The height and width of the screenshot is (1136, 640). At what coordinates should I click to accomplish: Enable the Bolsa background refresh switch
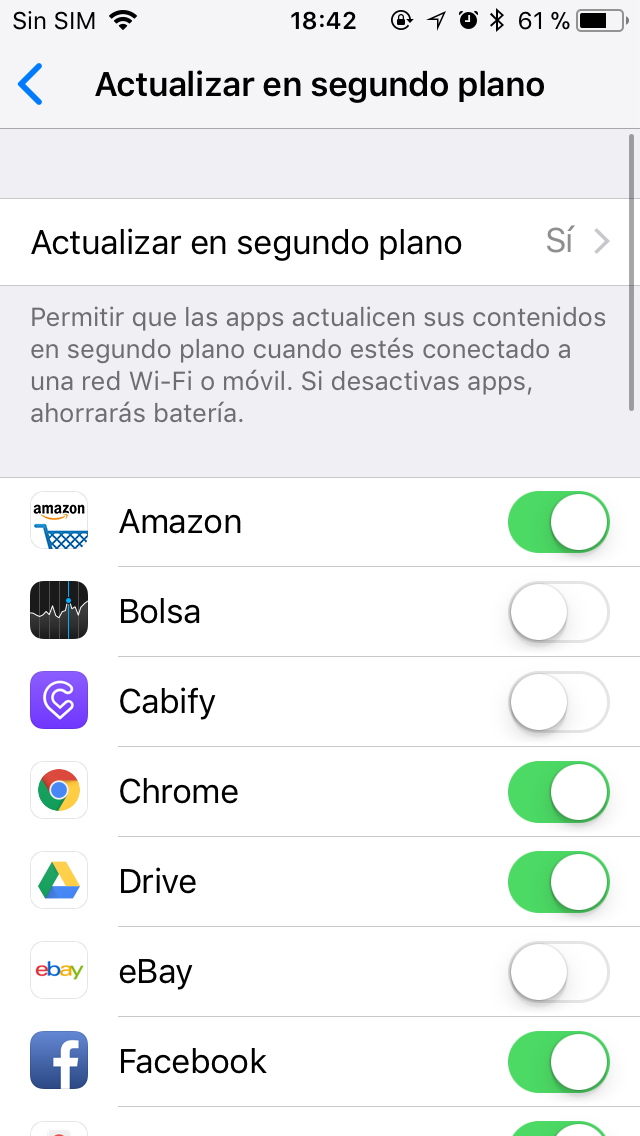(558, 611)
